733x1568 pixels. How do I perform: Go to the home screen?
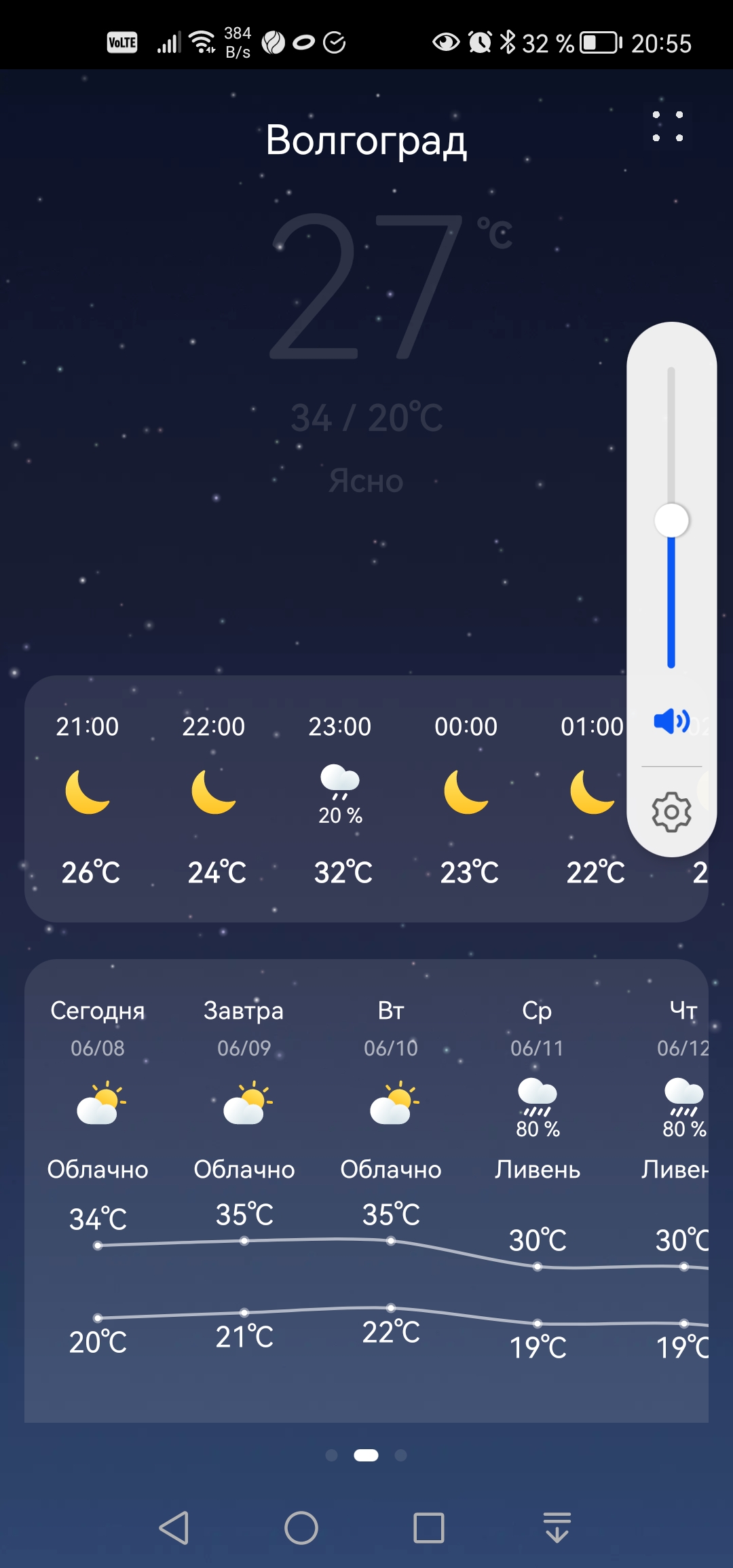301,1528
